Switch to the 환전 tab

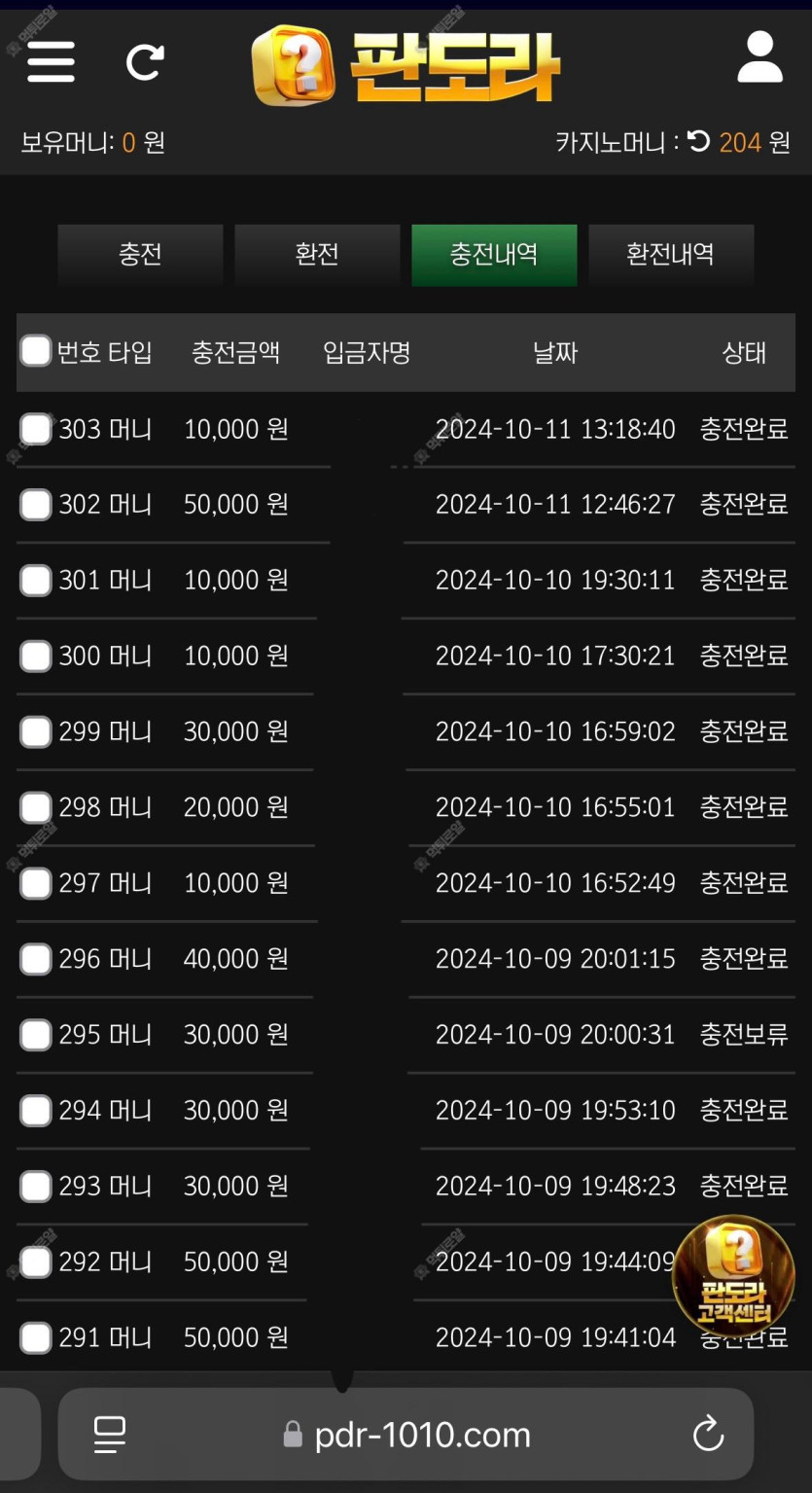coord(317,255)
